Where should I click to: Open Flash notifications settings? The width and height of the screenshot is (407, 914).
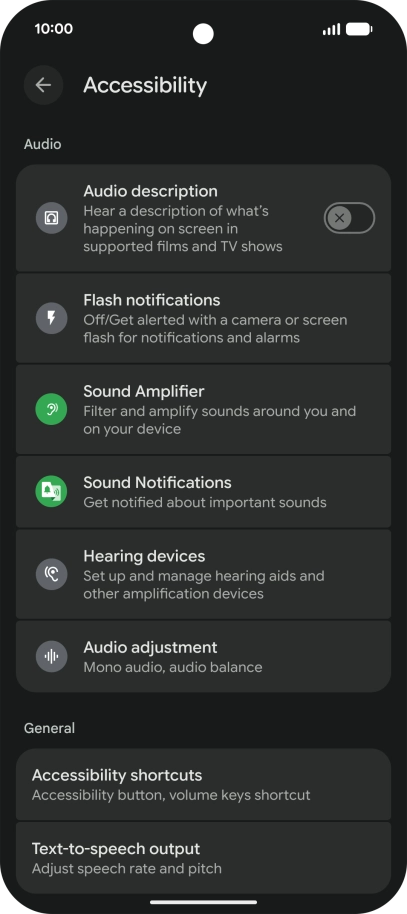[x=204, y=318]
